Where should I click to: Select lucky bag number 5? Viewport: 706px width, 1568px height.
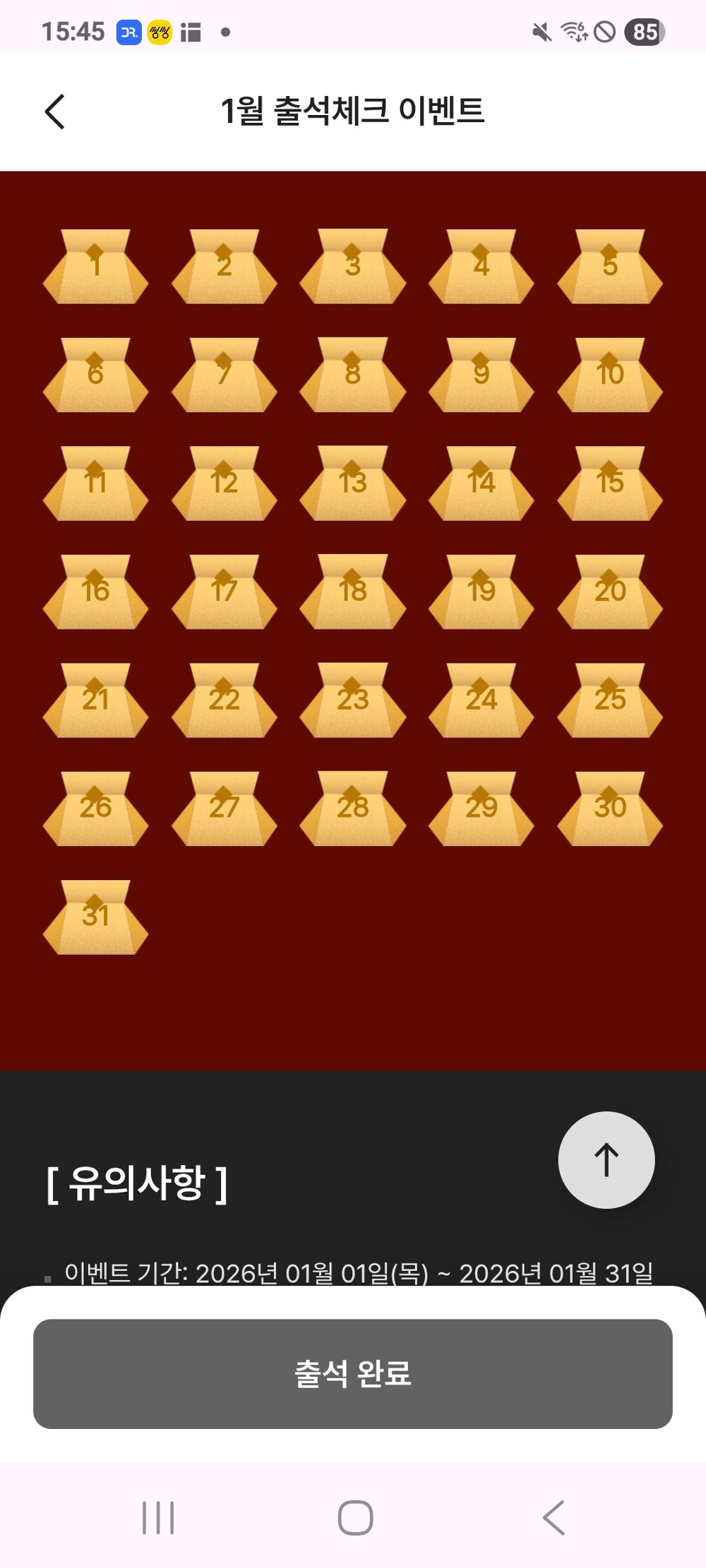point(610,267)
